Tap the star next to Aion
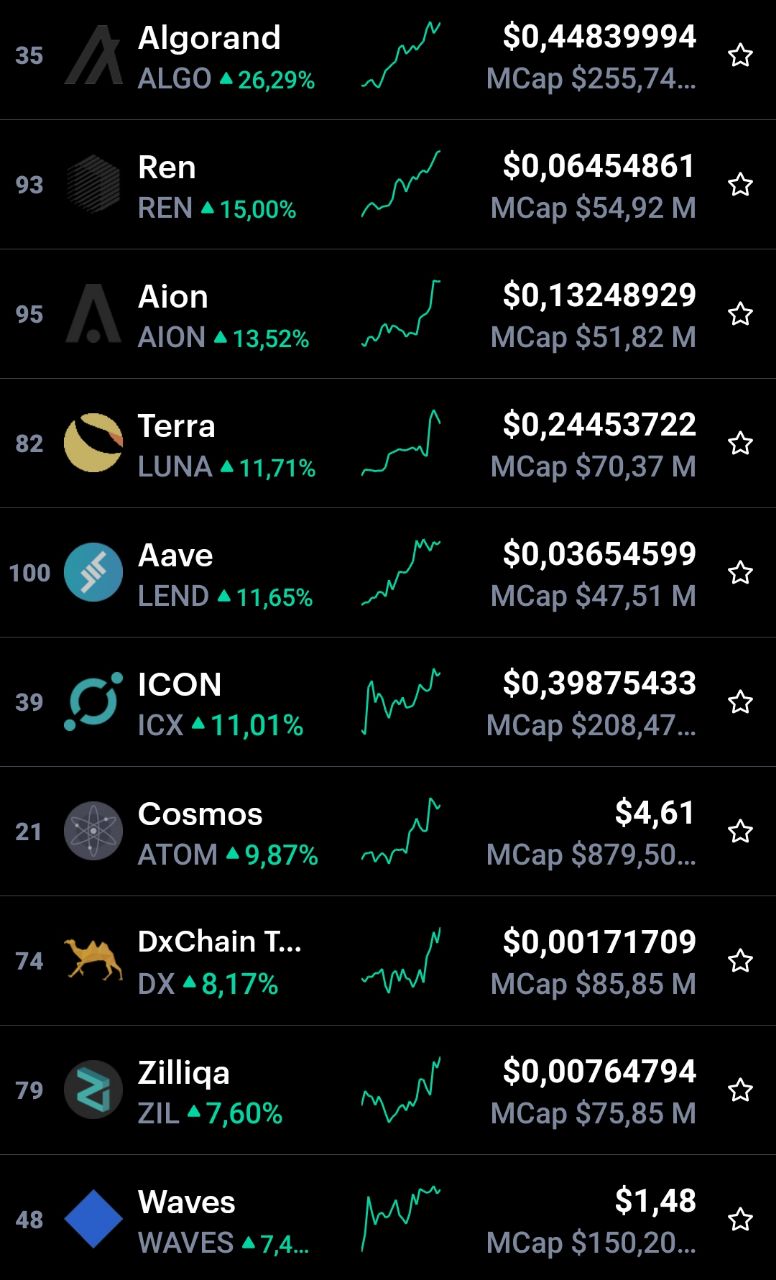 pyautogui.click(x=740, y=314)
